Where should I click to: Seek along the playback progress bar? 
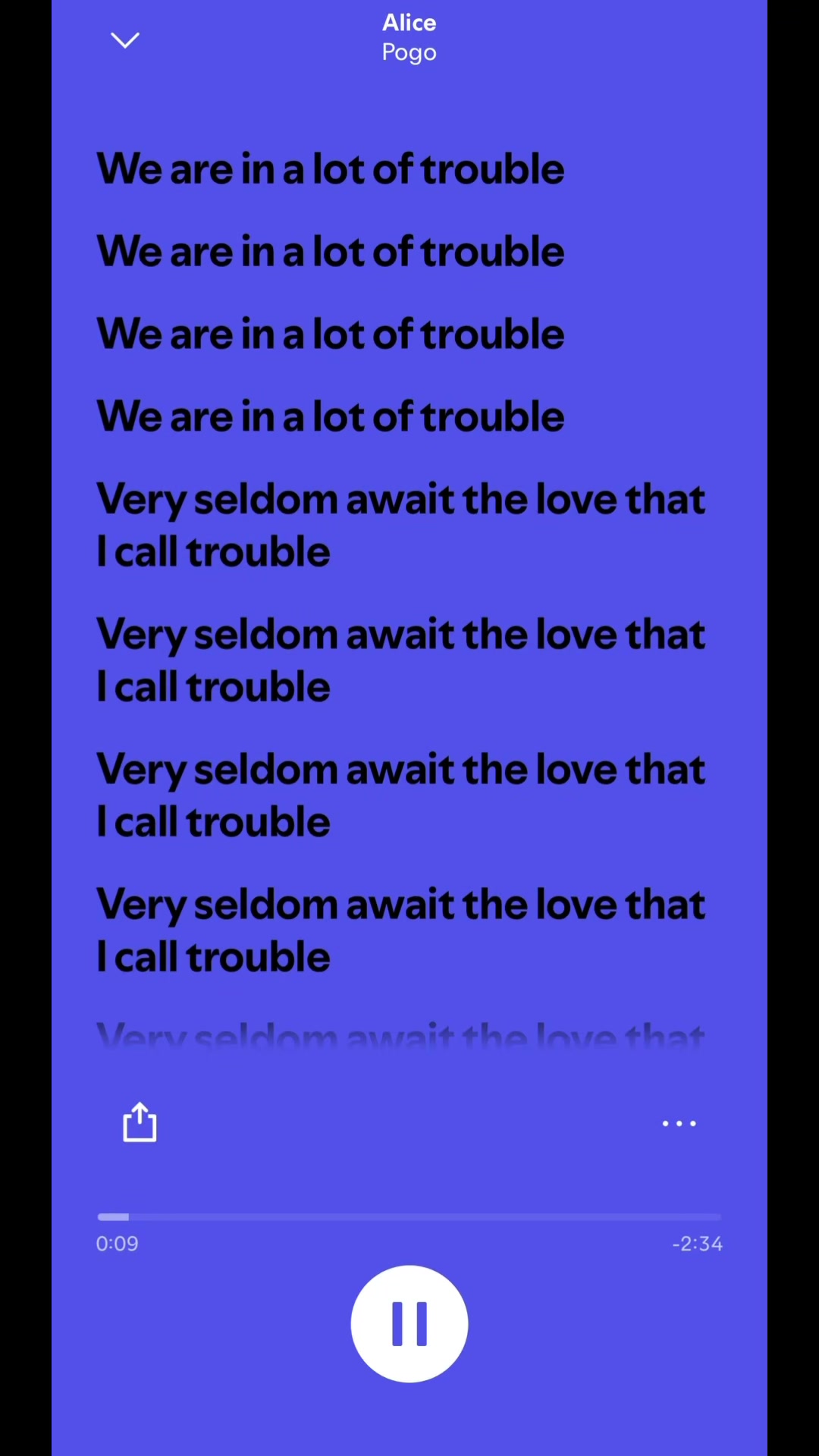(409, 1216)
